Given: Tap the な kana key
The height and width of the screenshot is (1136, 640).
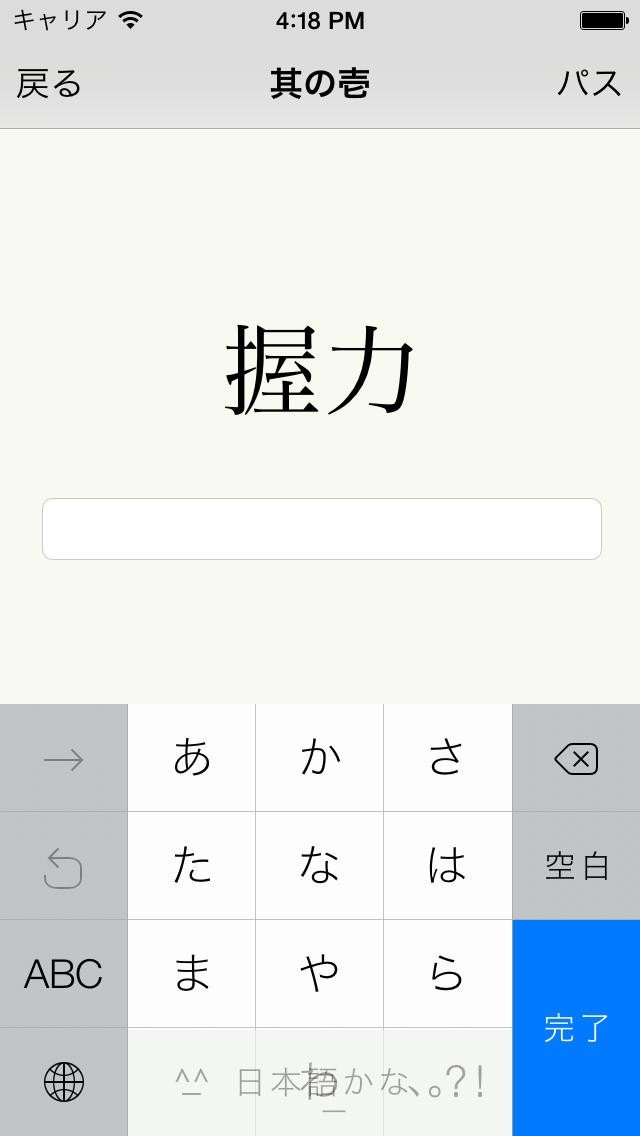Looking at the screenshot, I should 320,866.
